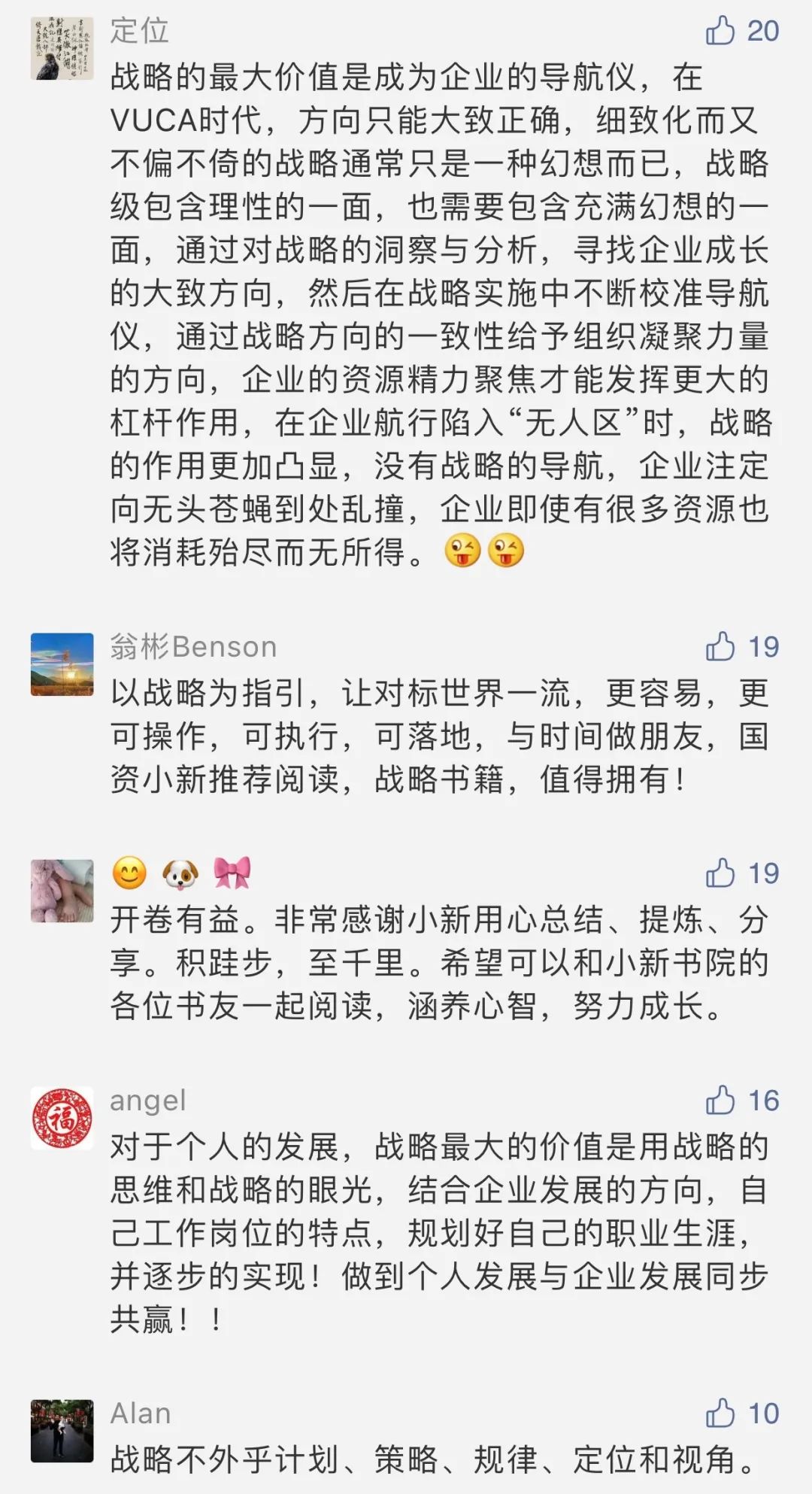Open angel's red 福 avatar
The width and height of the screenshot is (812, 1494).
pyautogui.click(x=62, y=1118)
